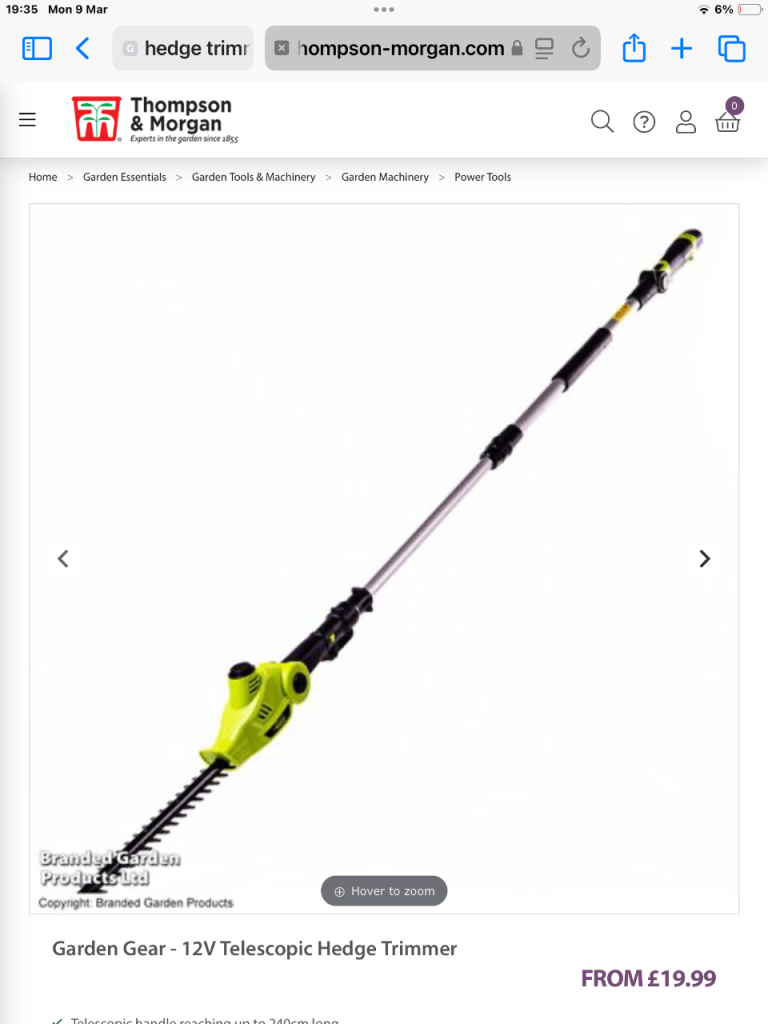Screen dimensions: 768x1024
Task: Reload the thompson-morgan.com page
Action: 580,48
